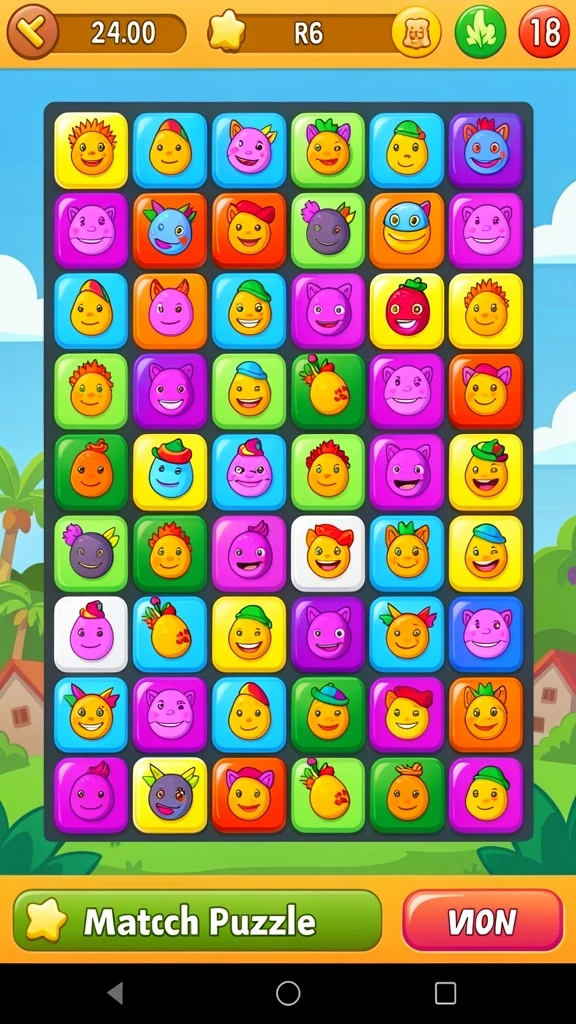Tap the back arrow in the top bar
576x1024 pixels.
point(33,31)
